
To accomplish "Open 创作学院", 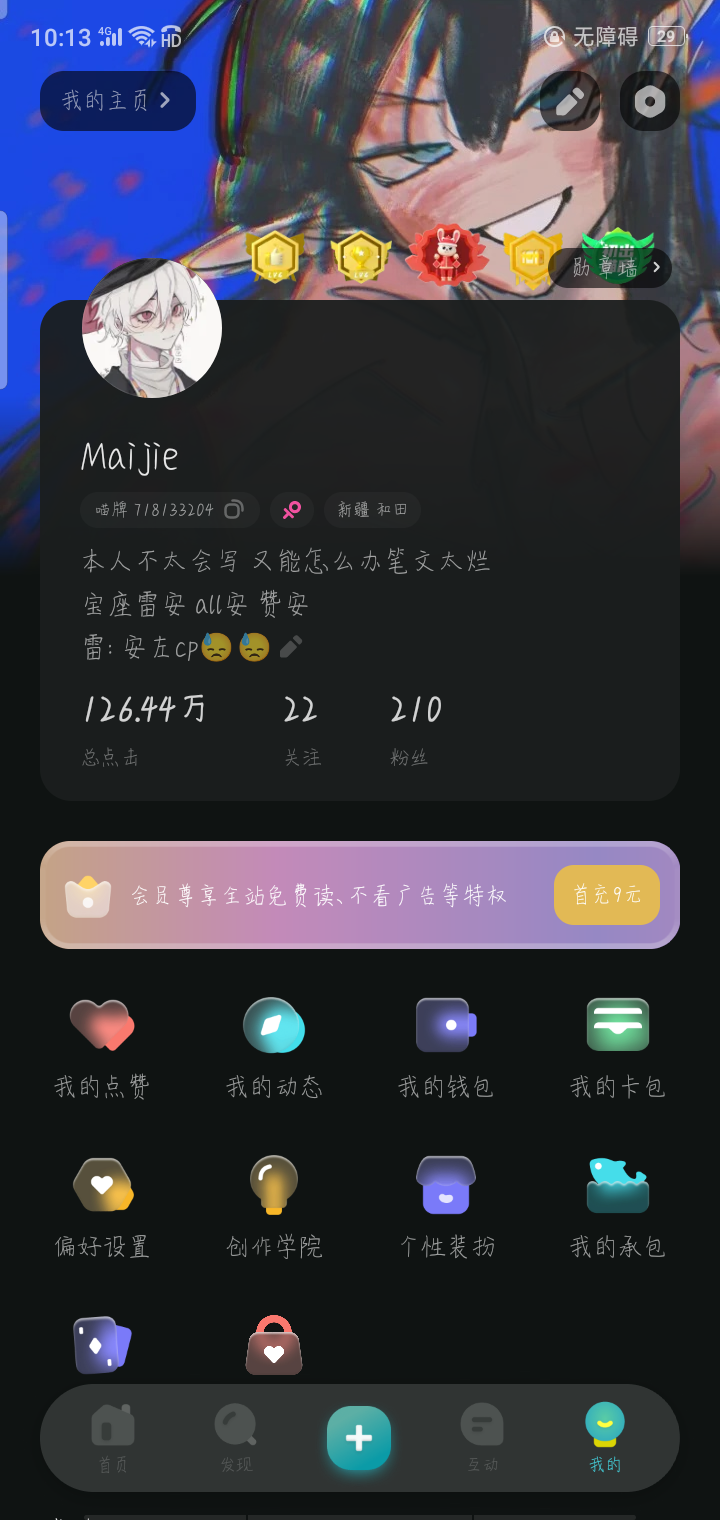I will coord(274,1208).
